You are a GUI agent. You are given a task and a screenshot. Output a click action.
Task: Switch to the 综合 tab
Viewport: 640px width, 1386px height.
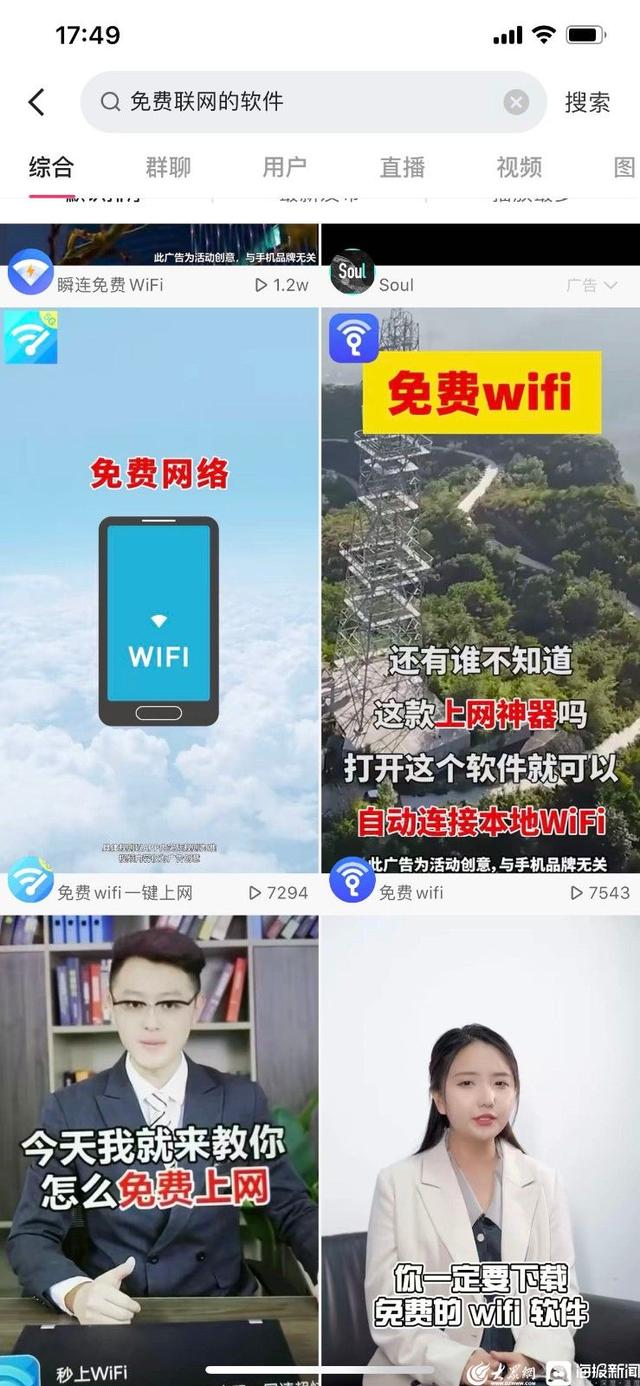point(51,167)
